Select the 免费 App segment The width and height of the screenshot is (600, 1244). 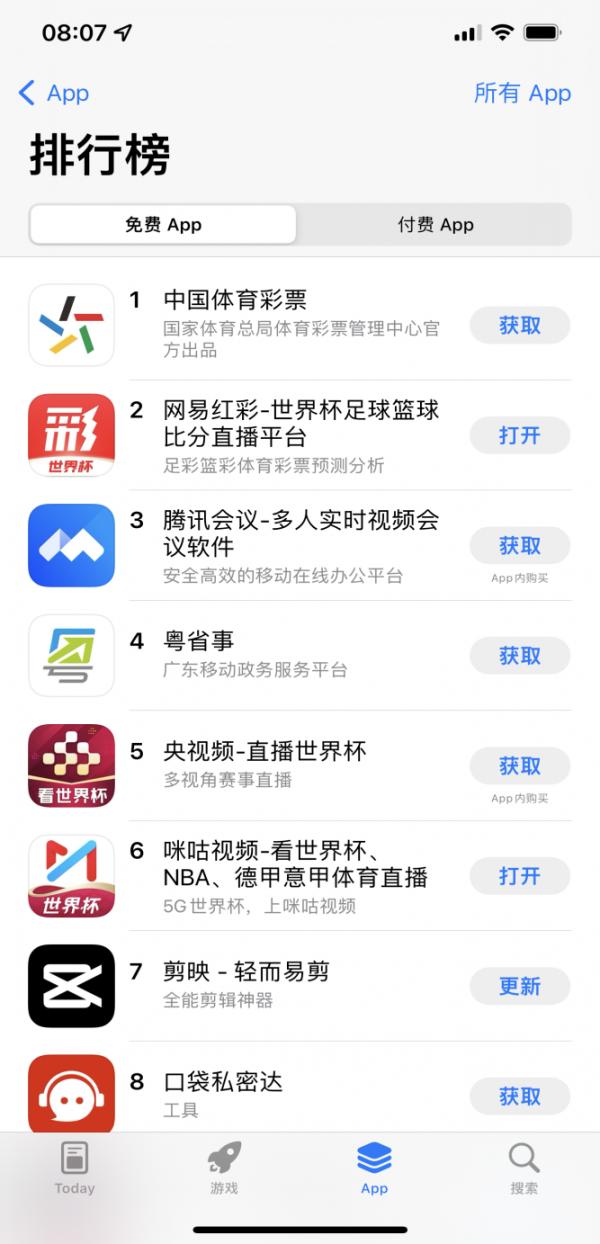163,224
